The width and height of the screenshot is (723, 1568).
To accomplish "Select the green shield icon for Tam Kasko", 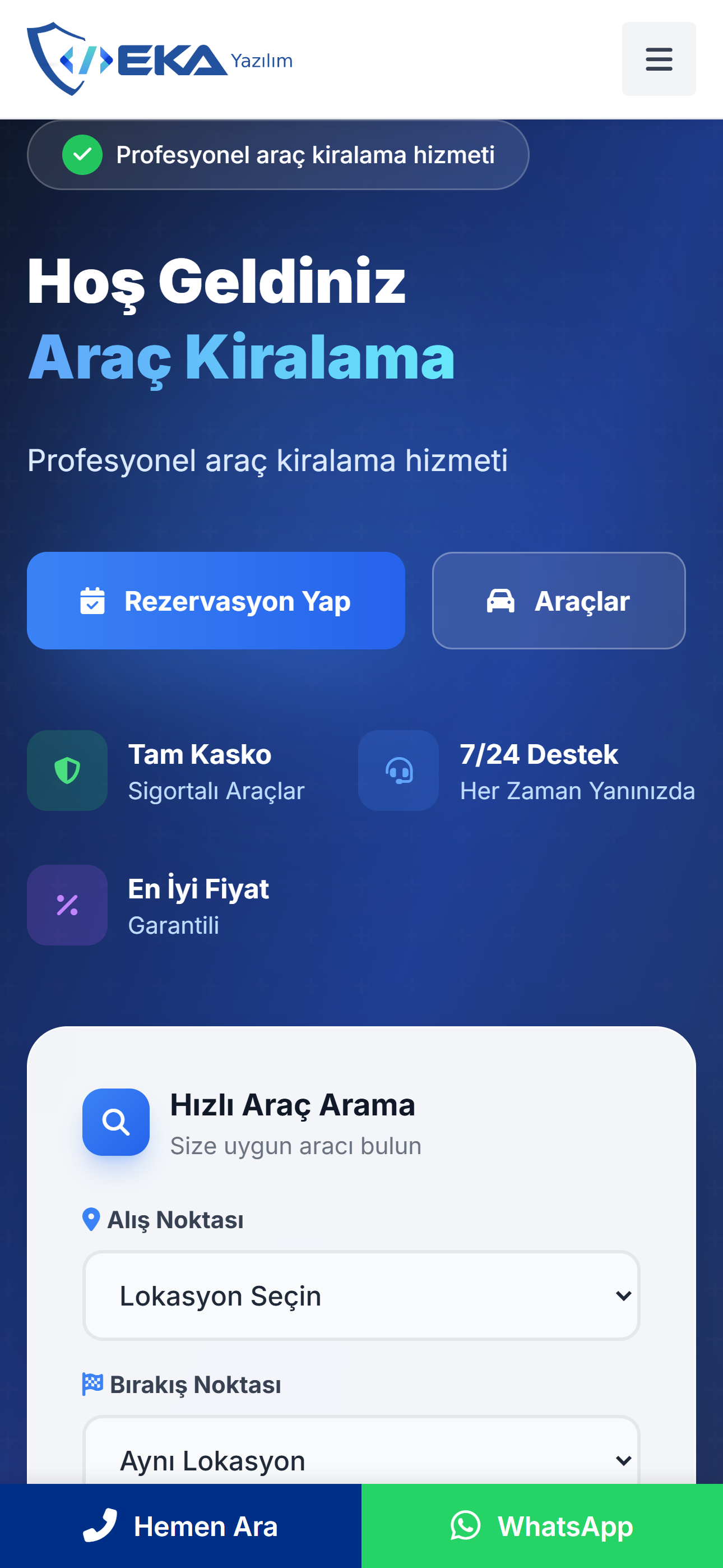I will [67, 770].
